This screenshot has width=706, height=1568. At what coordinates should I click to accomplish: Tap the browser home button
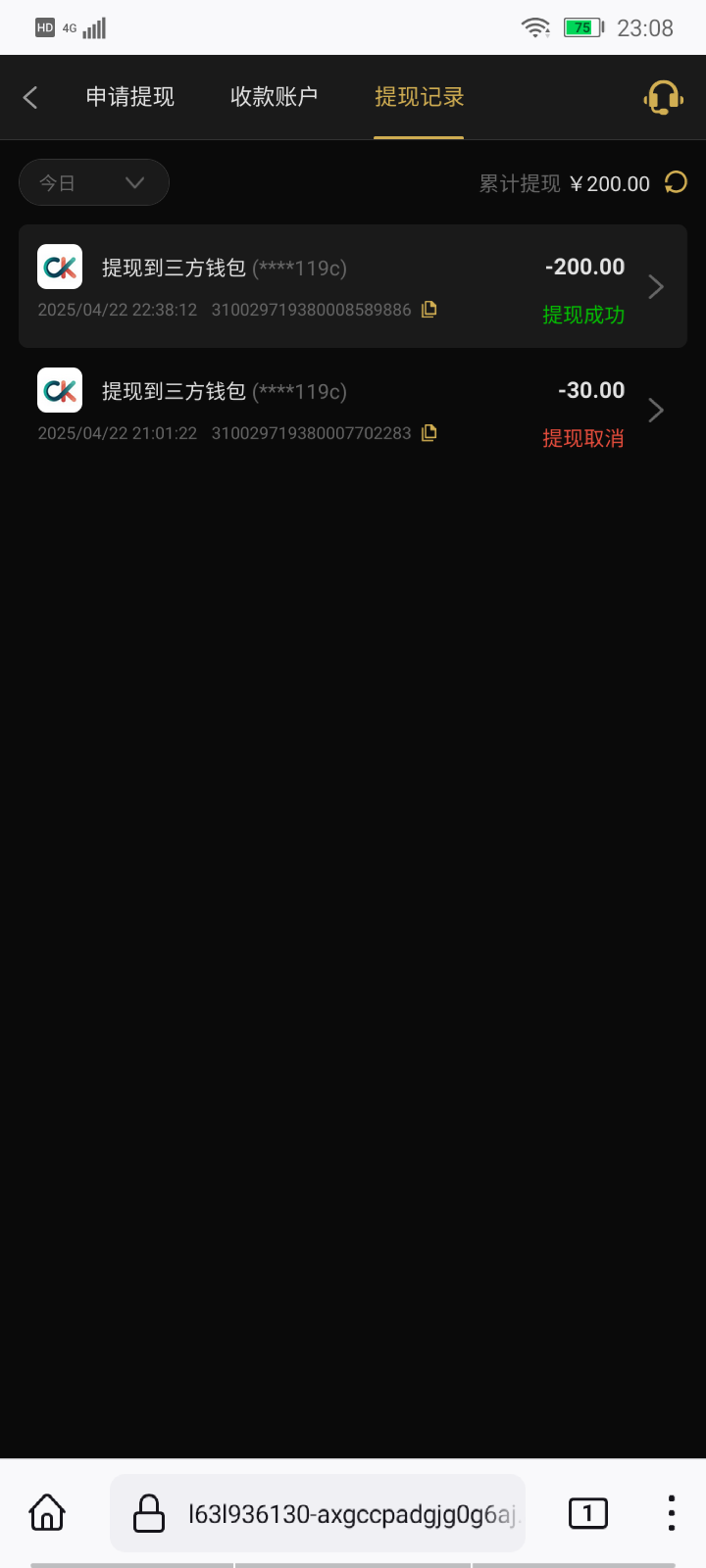coord(47,1512)
